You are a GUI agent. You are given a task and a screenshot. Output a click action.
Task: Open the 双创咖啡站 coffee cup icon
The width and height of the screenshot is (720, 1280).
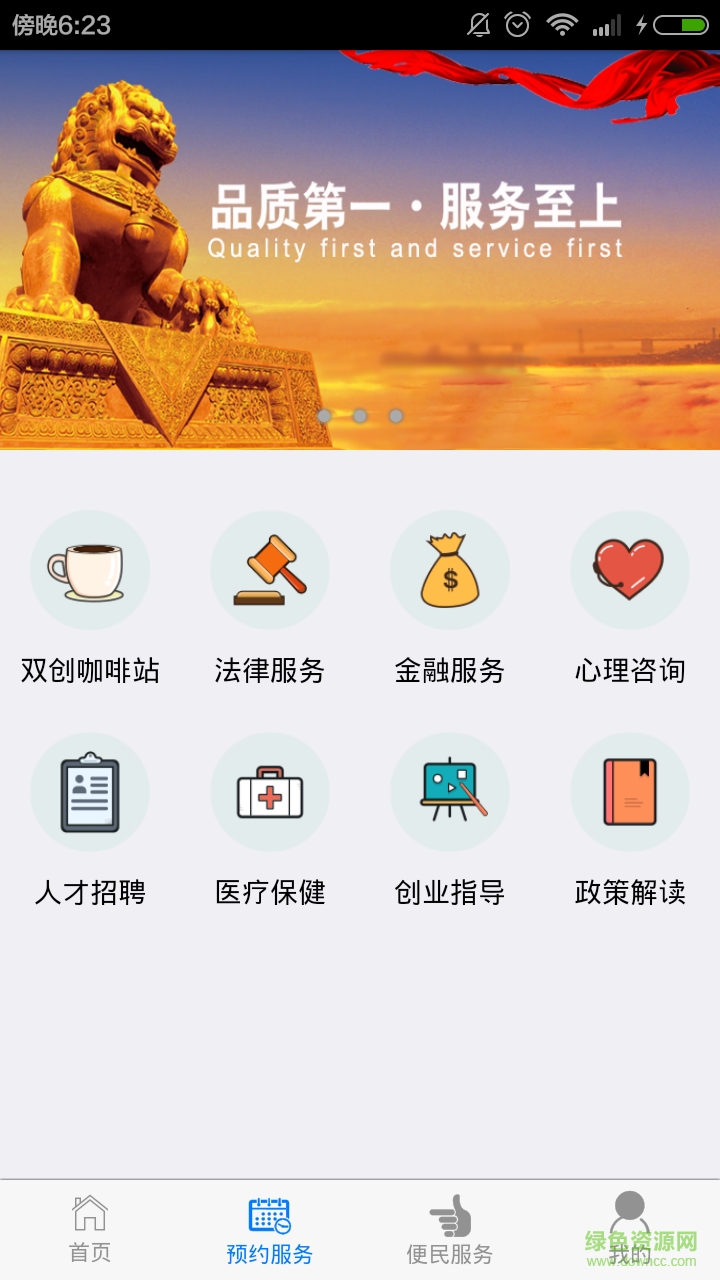tap(90, 570)
